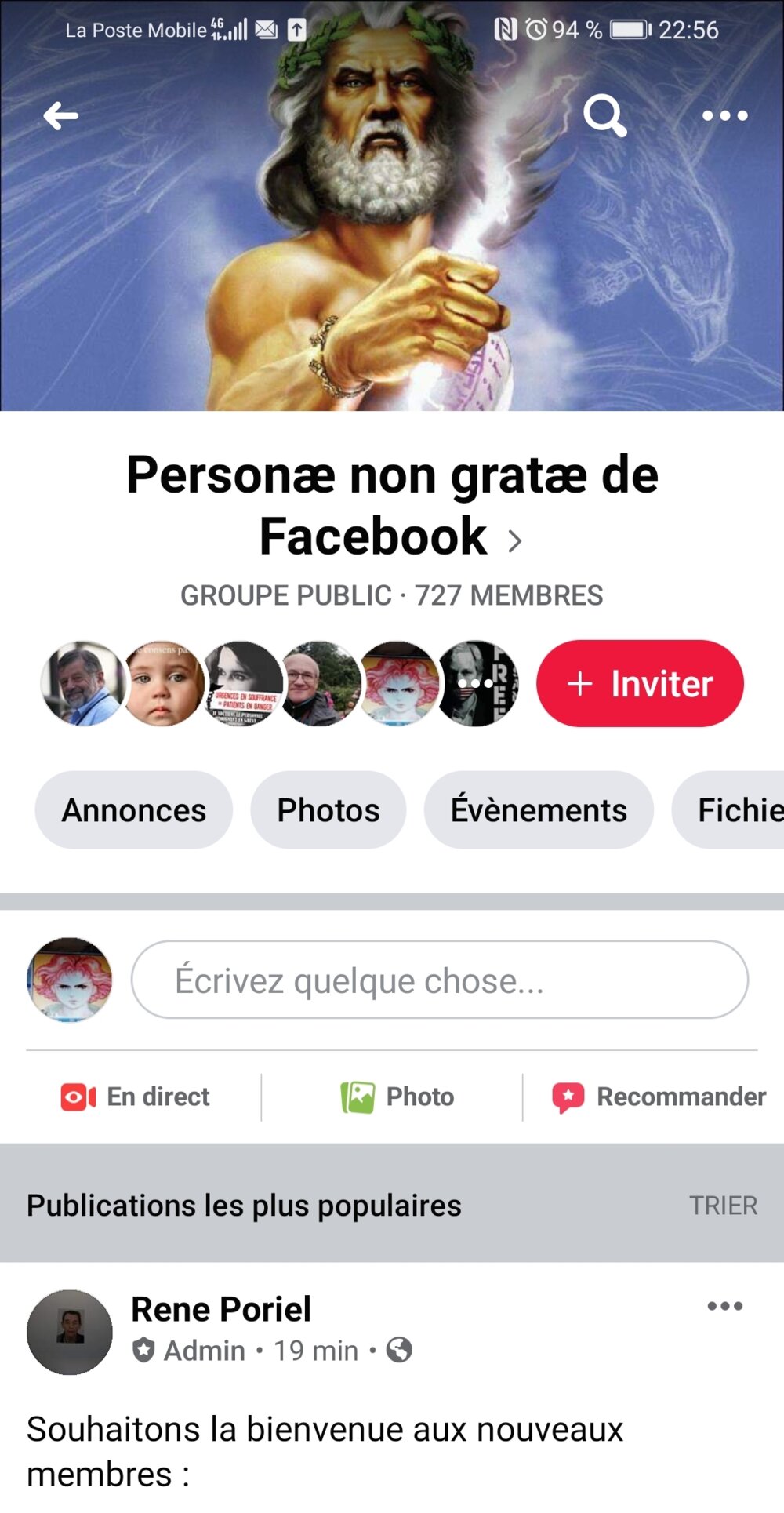This screenshot has height=1513, width=784.
Task: Start a live video with En direct
Action: (x=136, y=1097)
